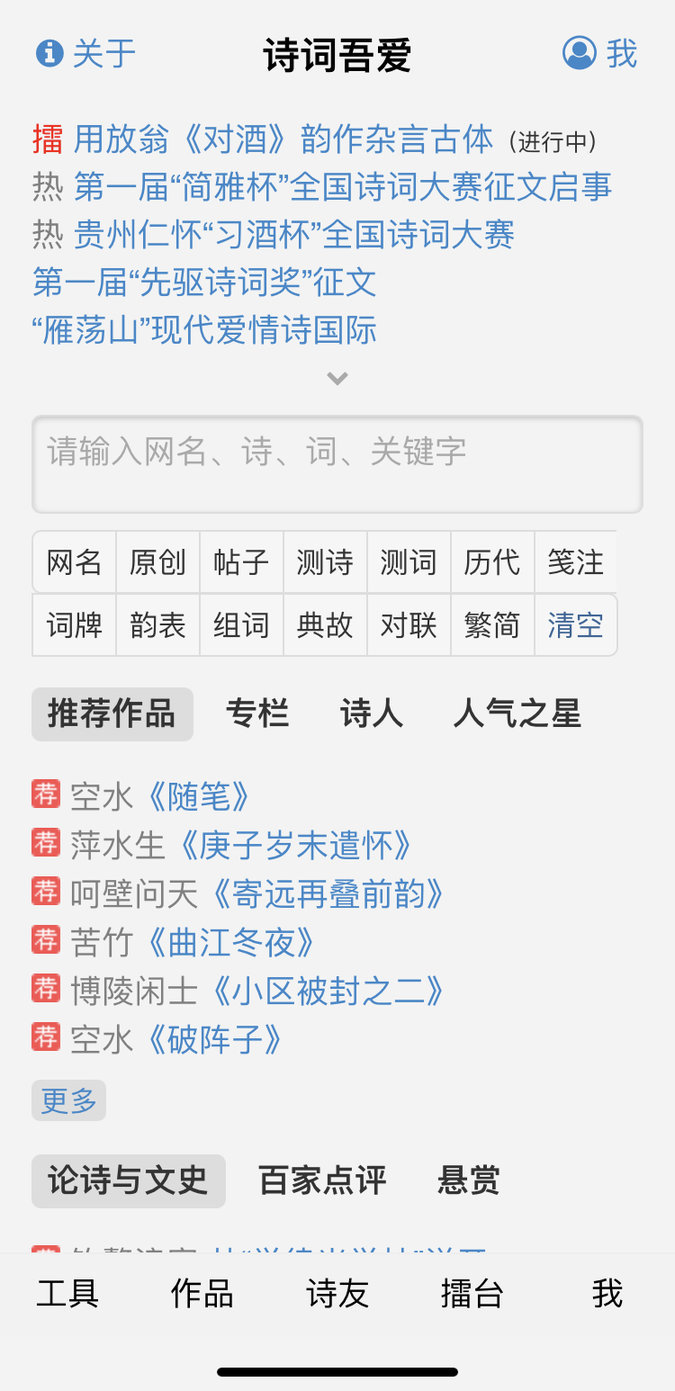The height and width of the screenshot is (1391, 675).
Task: Focus the poem keyword search field
Action: (x=337, y=464)
